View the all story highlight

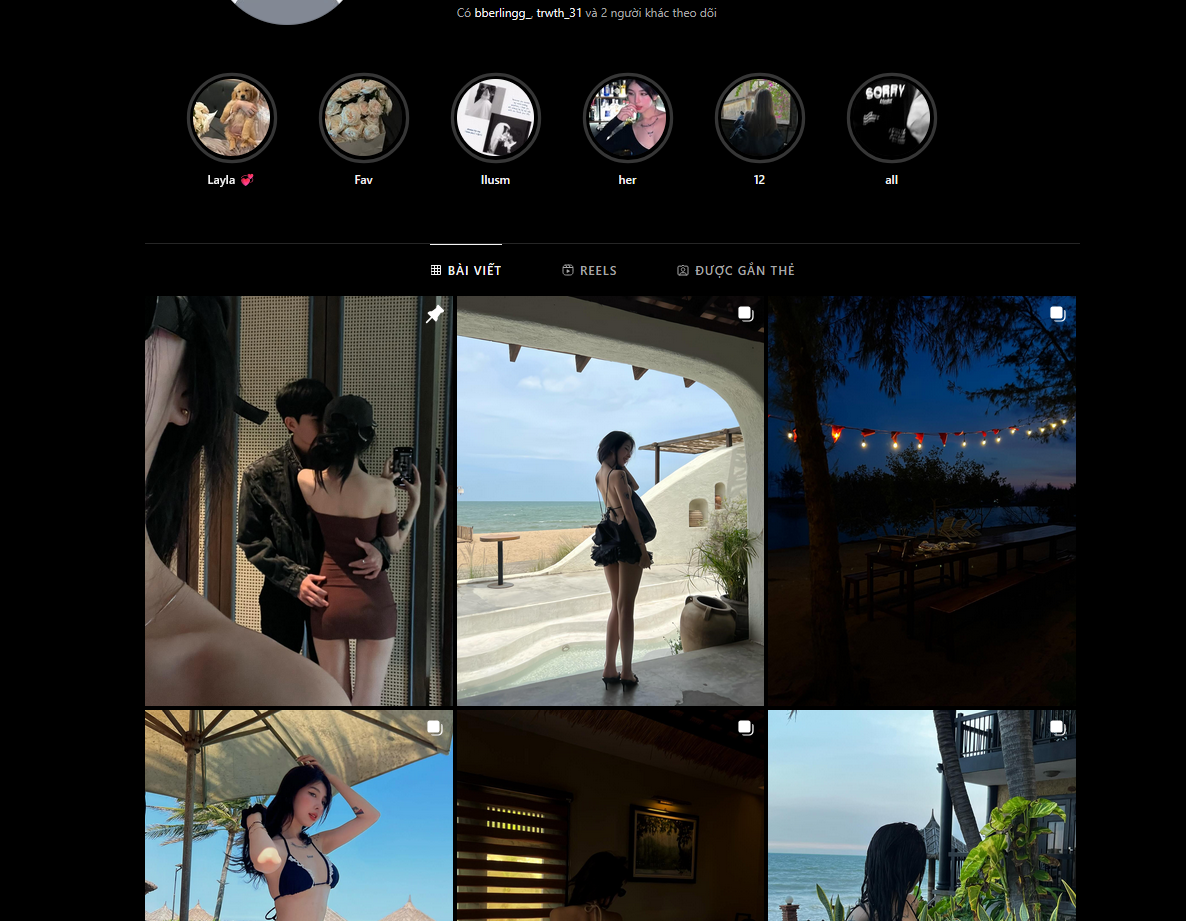pos(891,118)
